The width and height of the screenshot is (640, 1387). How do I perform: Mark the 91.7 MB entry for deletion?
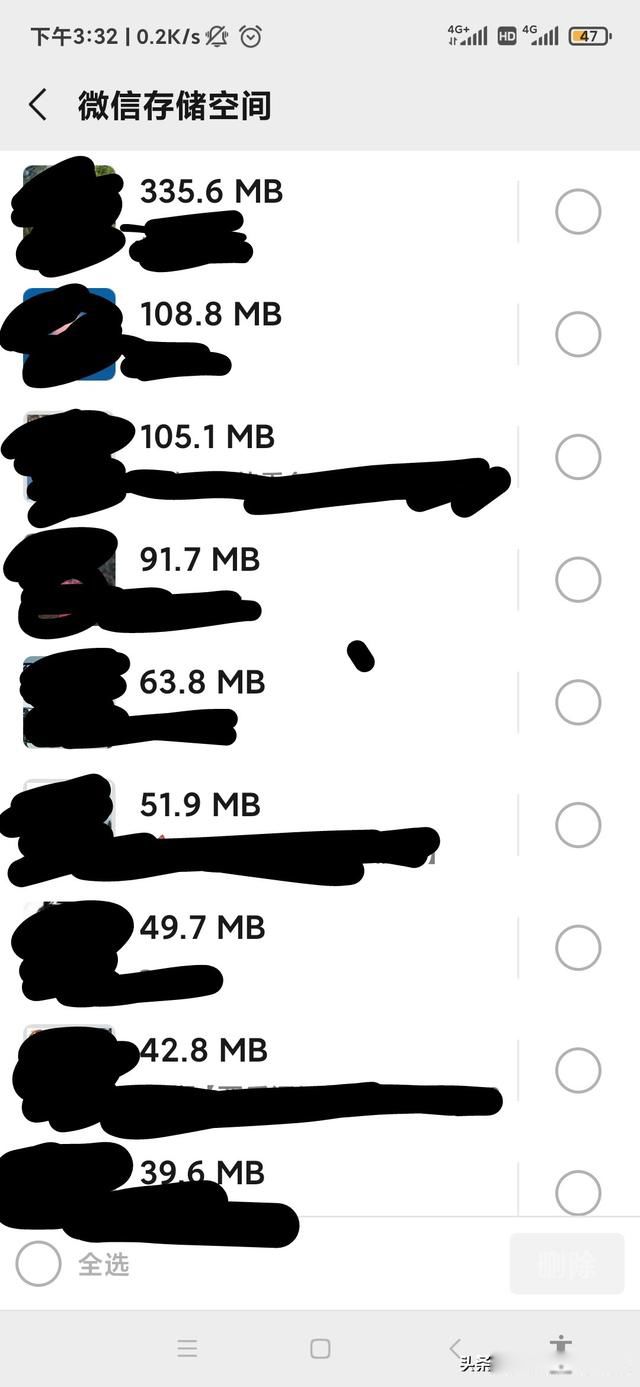[578, 580]
